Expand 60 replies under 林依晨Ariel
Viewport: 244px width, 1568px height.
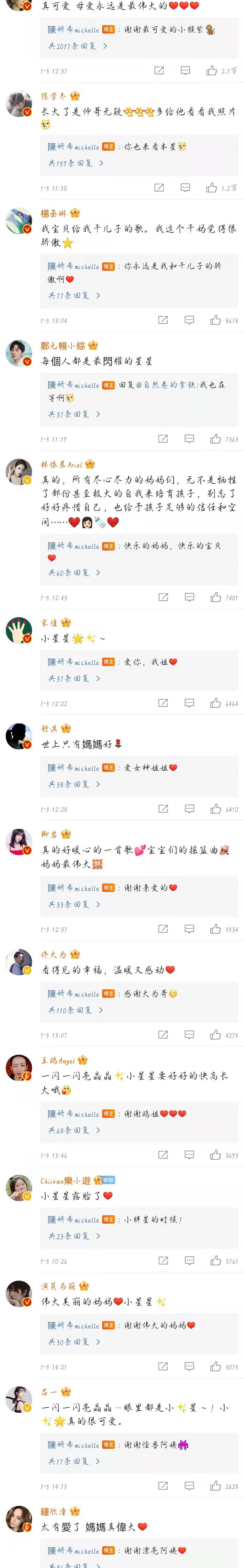(74, 573)
